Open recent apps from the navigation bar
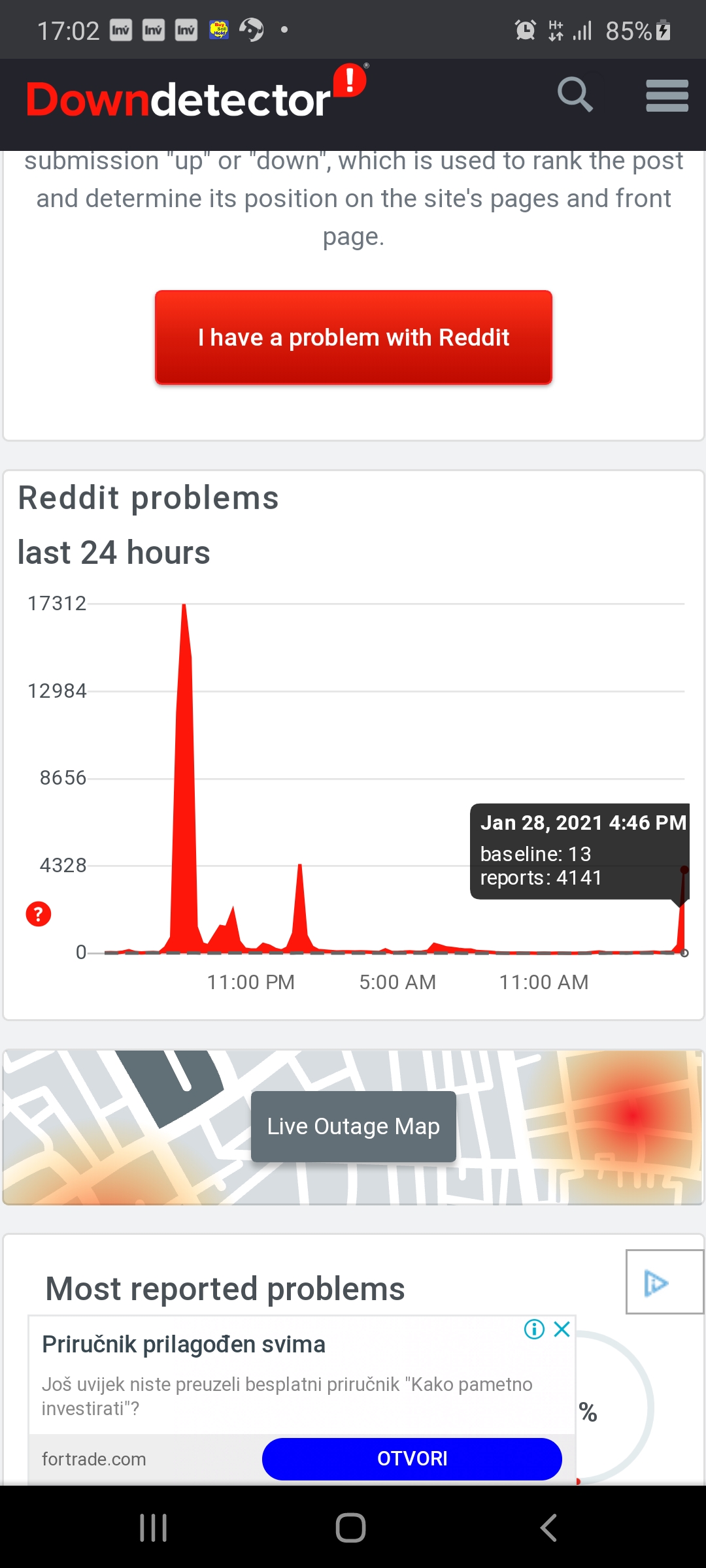This screenshot has width=706, height=1568. click(x=154, y=1527)
